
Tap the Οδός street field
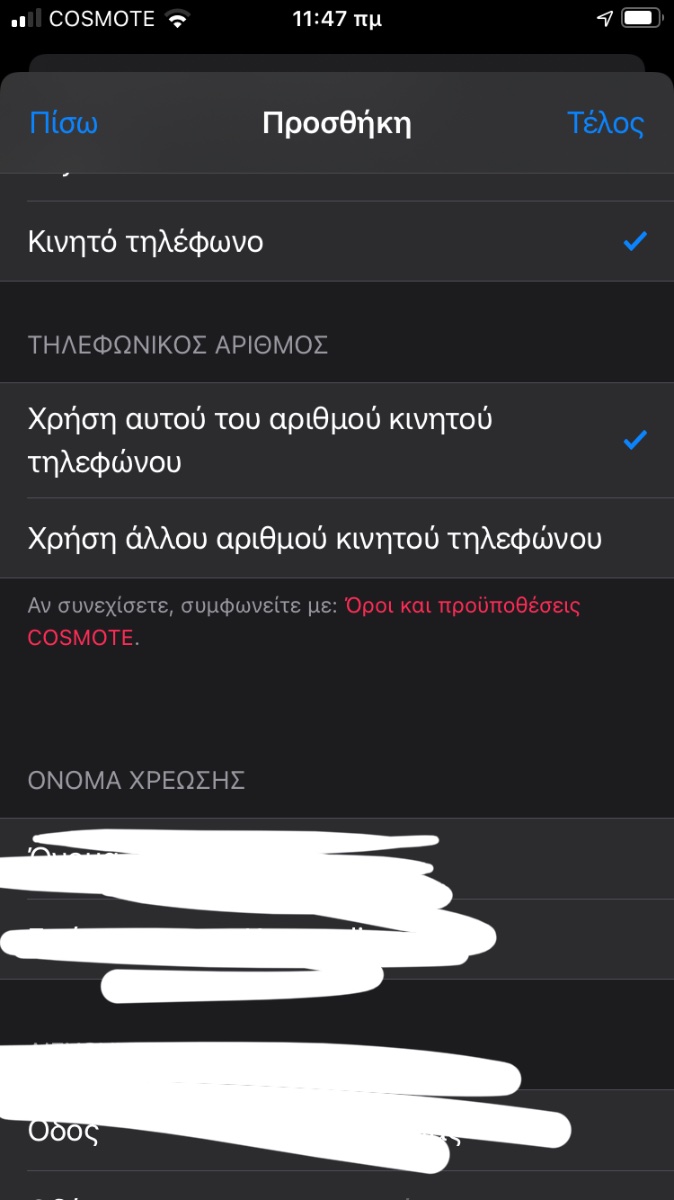[x=337, y=1131]
